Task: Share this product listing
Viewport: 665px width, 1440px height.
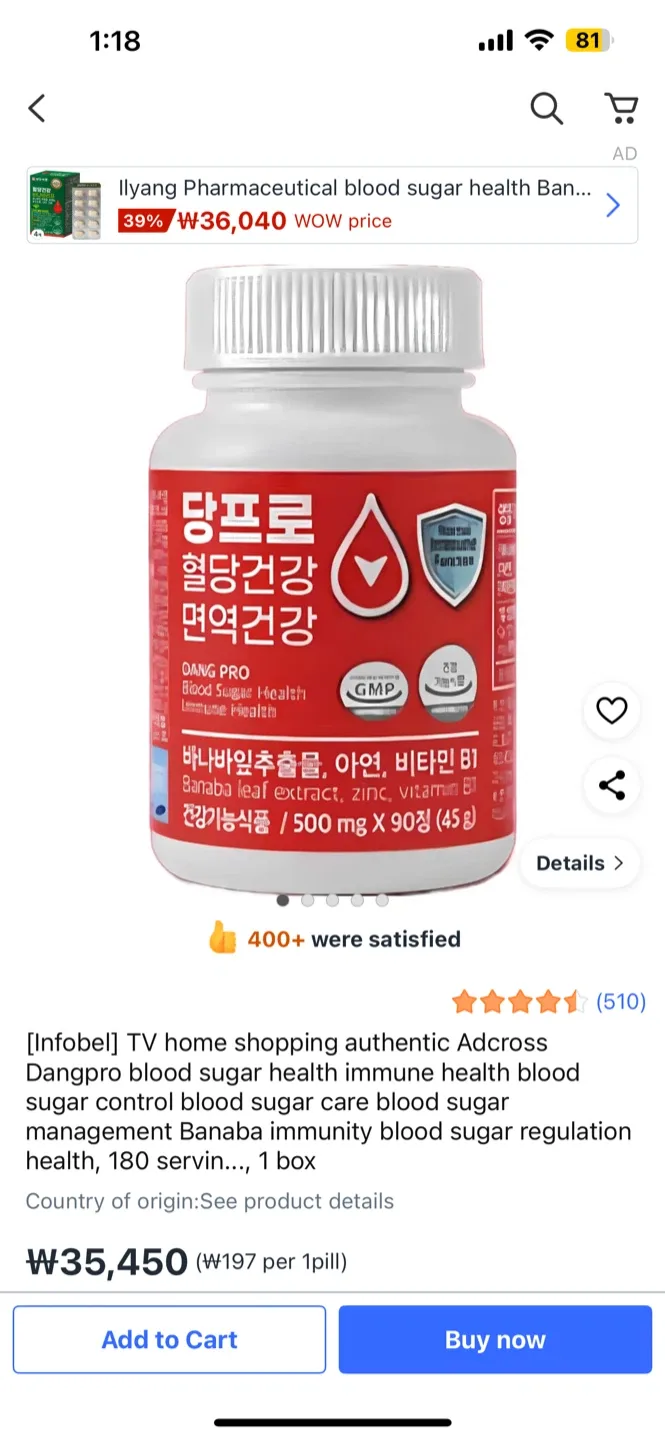Action: tap(611, 785)
